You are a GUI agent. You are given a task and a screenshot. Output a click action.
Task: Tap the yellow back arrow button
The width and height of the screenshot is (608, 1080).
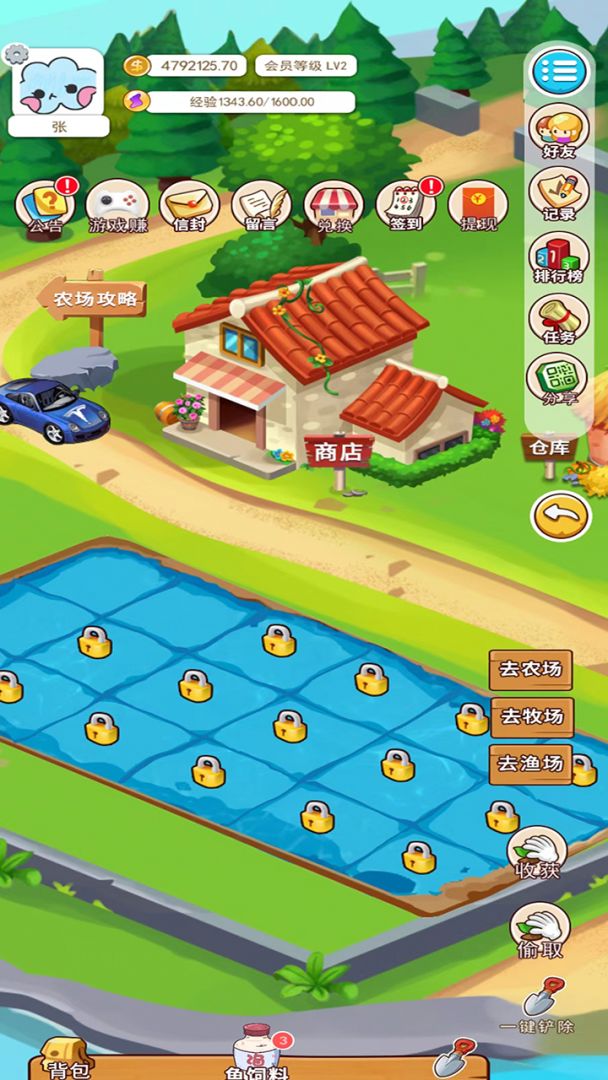click(x=561, y=516)
